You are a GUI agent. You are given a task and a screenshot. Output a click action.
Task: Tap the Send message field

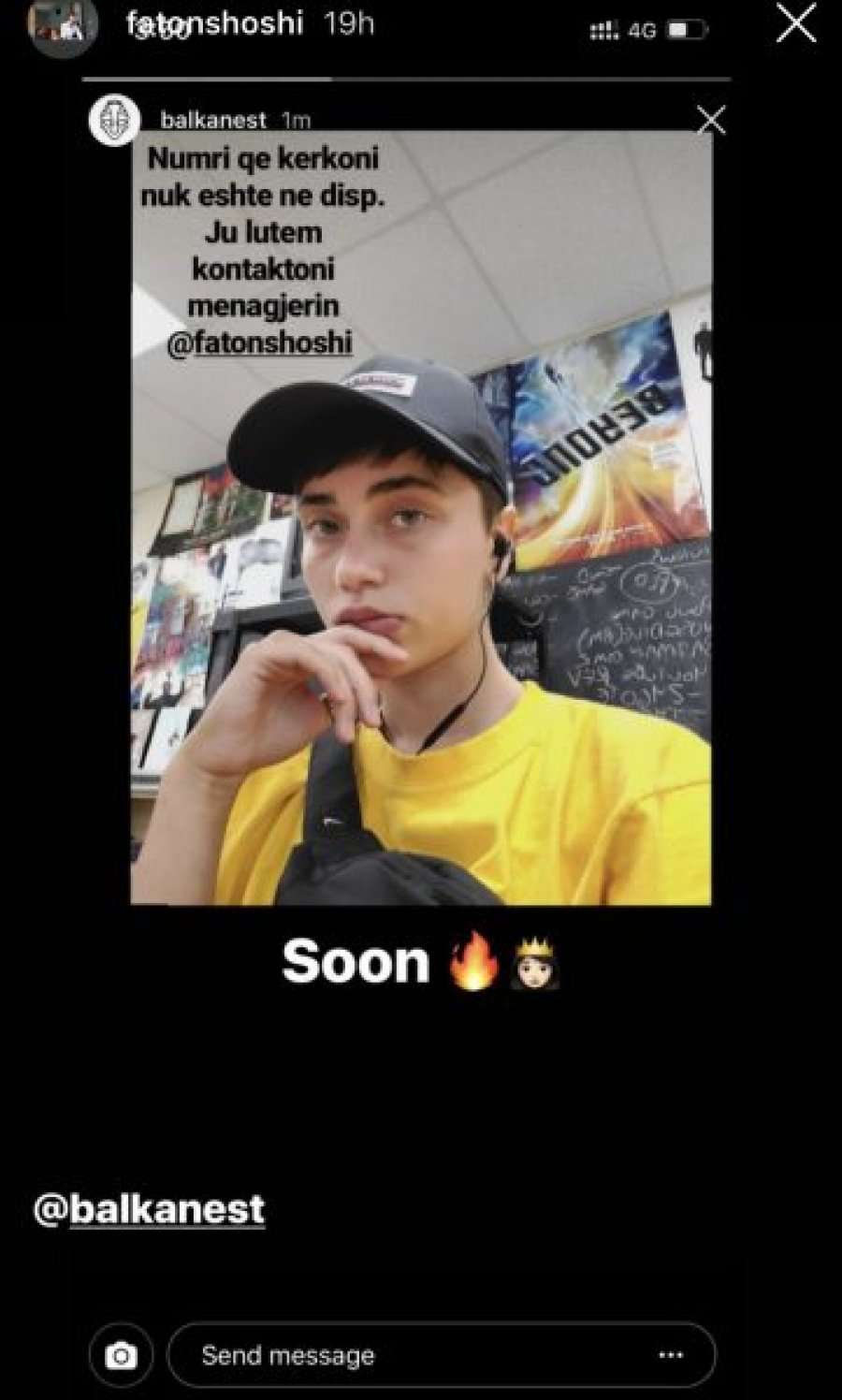point(412,1355)
